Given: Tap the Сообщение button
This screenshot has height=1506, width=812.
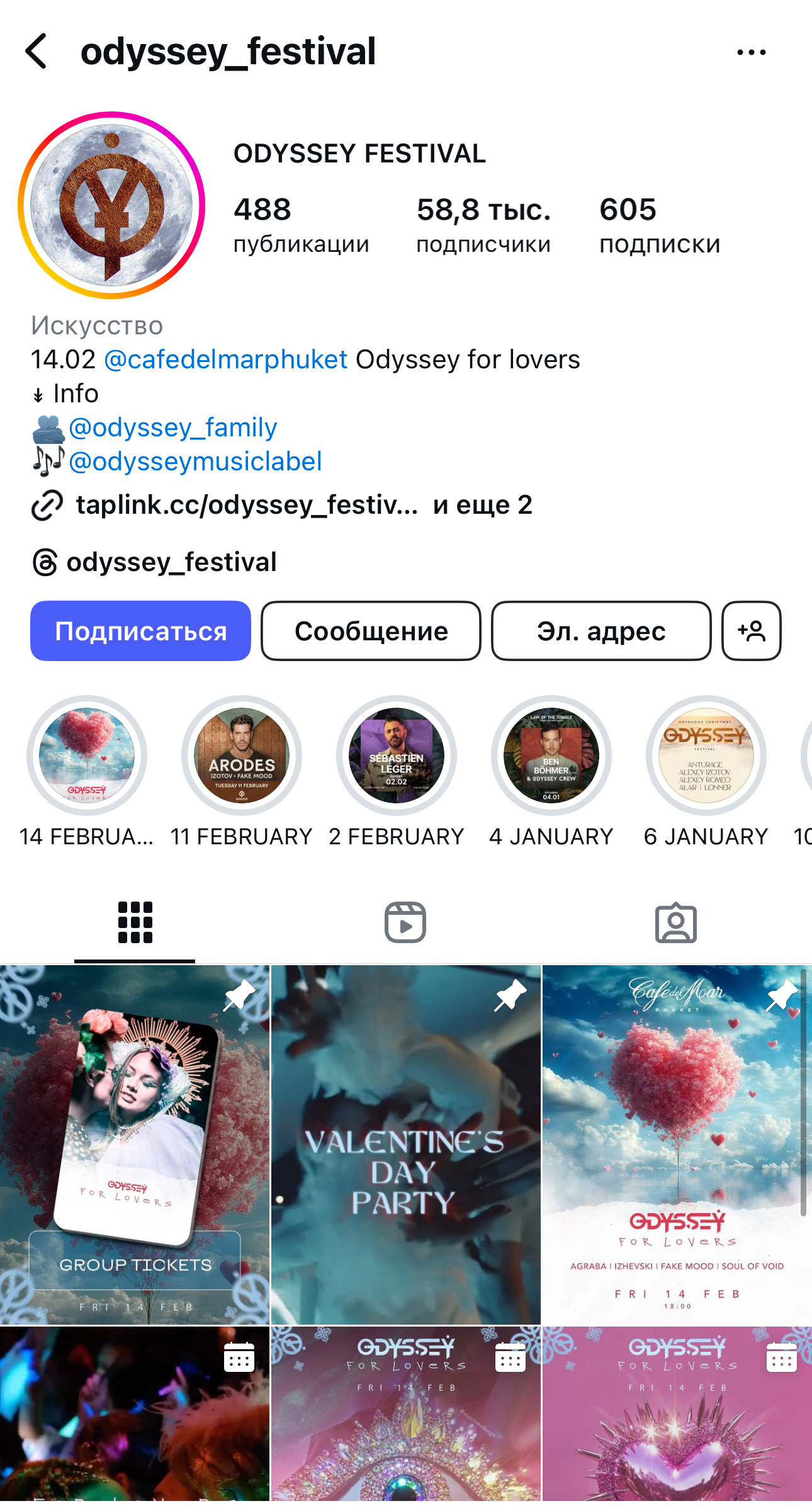Looking at the screenshot, I should click(371, 631).
